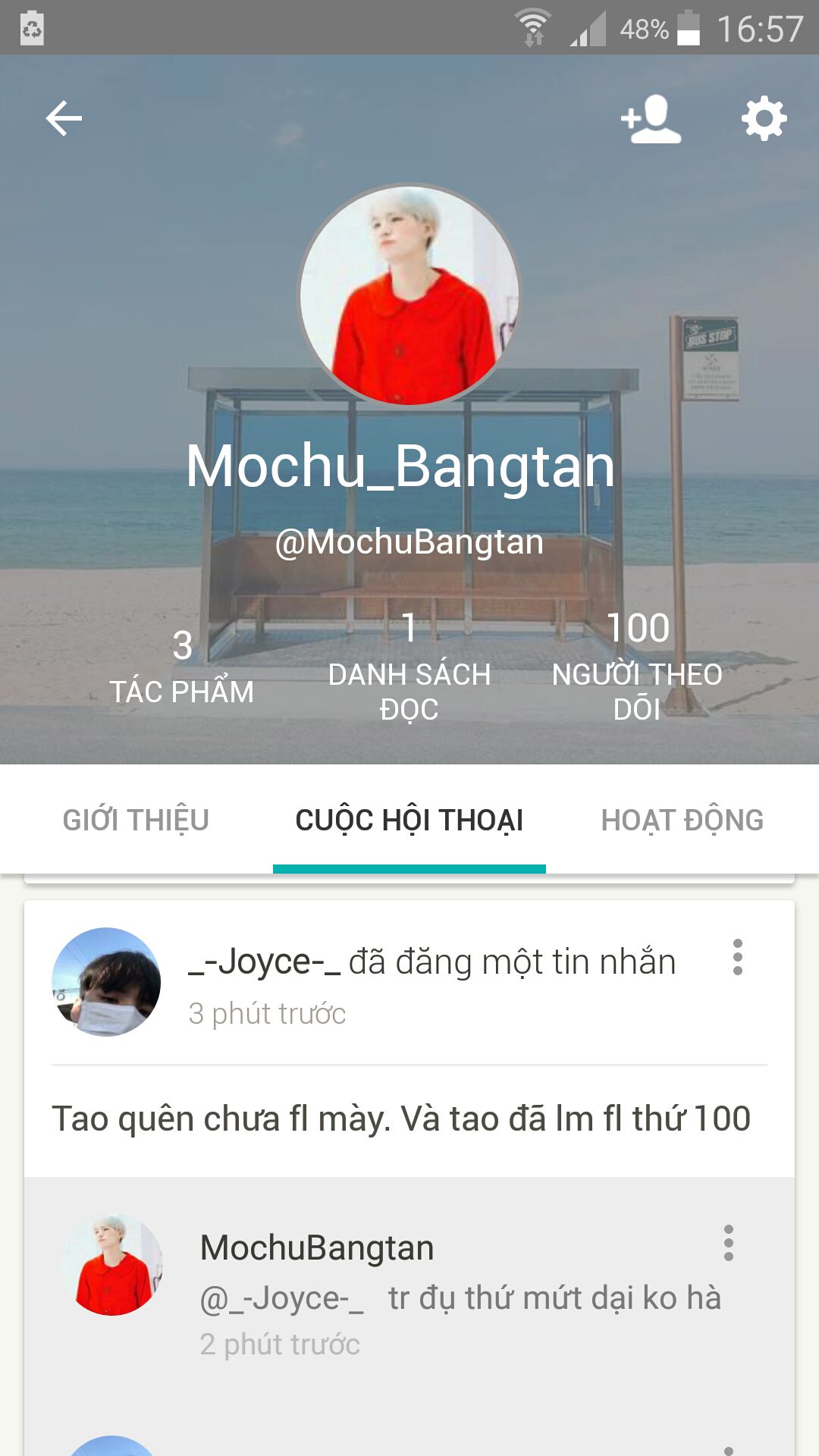View Mochu_Bangtan's profile picture
This screenshot has height=1456, width=819.
[x=409, y=296]
